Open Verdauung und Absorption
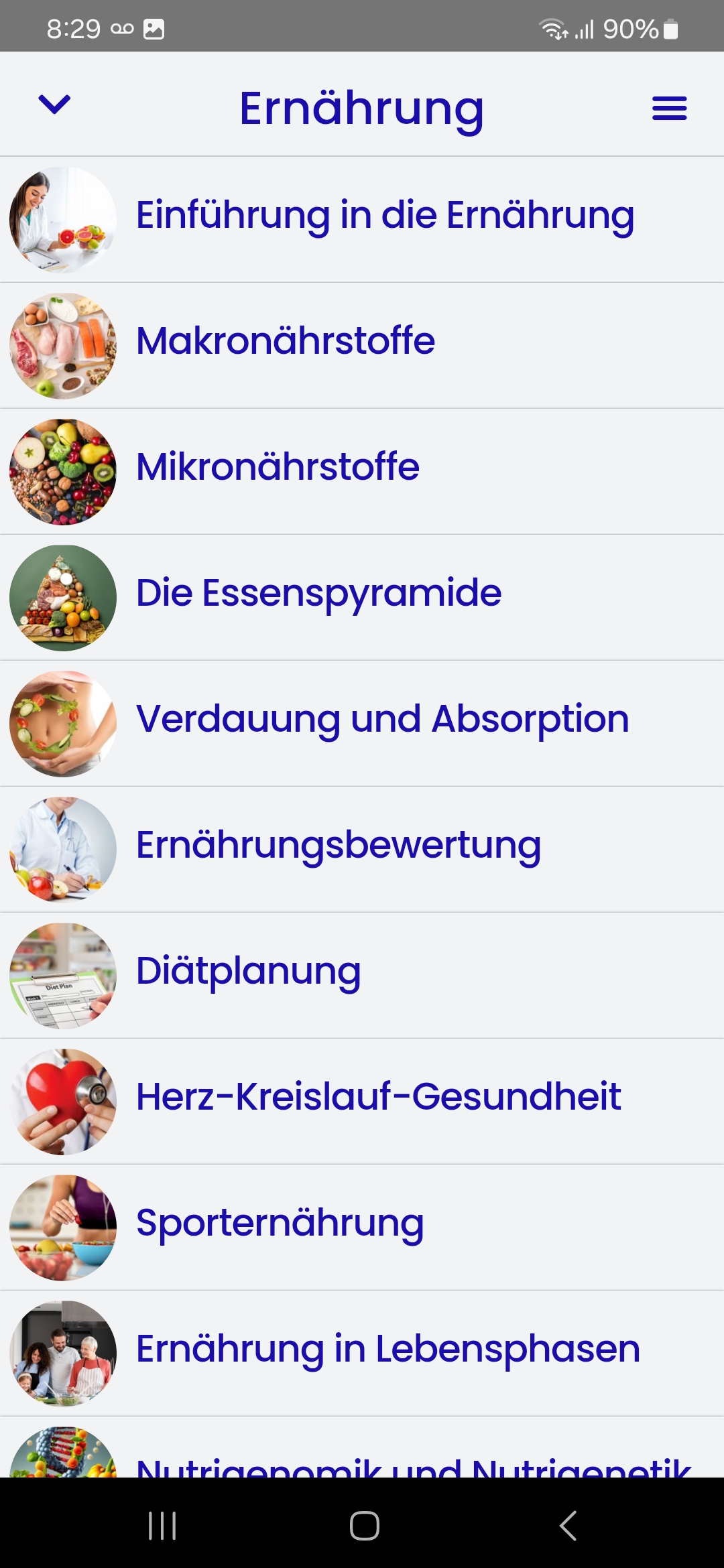The width and height of the screenshot is (724, 1568). (x=382, y=719)
